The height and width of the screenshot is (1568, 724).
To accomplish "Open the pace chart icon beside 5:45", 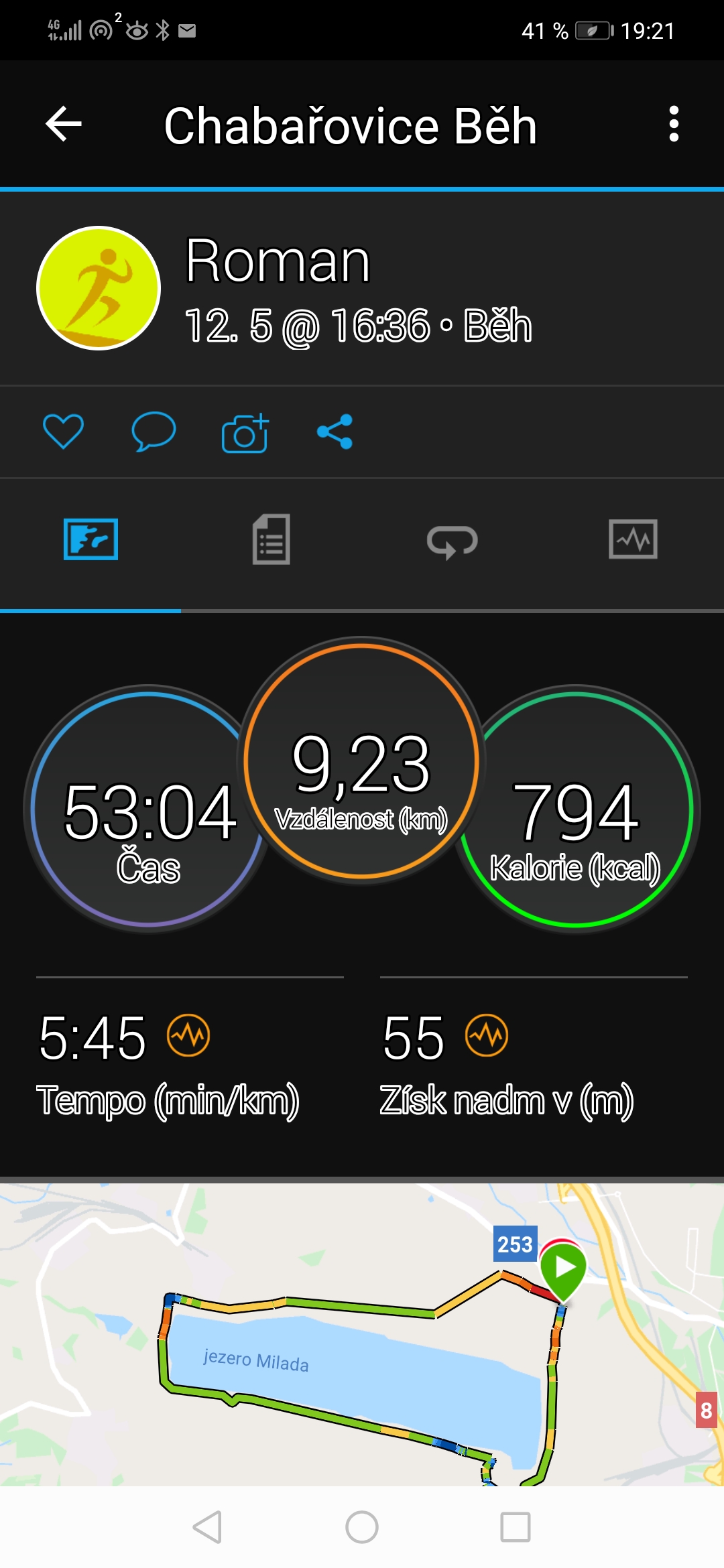I will coord(188,1035).
